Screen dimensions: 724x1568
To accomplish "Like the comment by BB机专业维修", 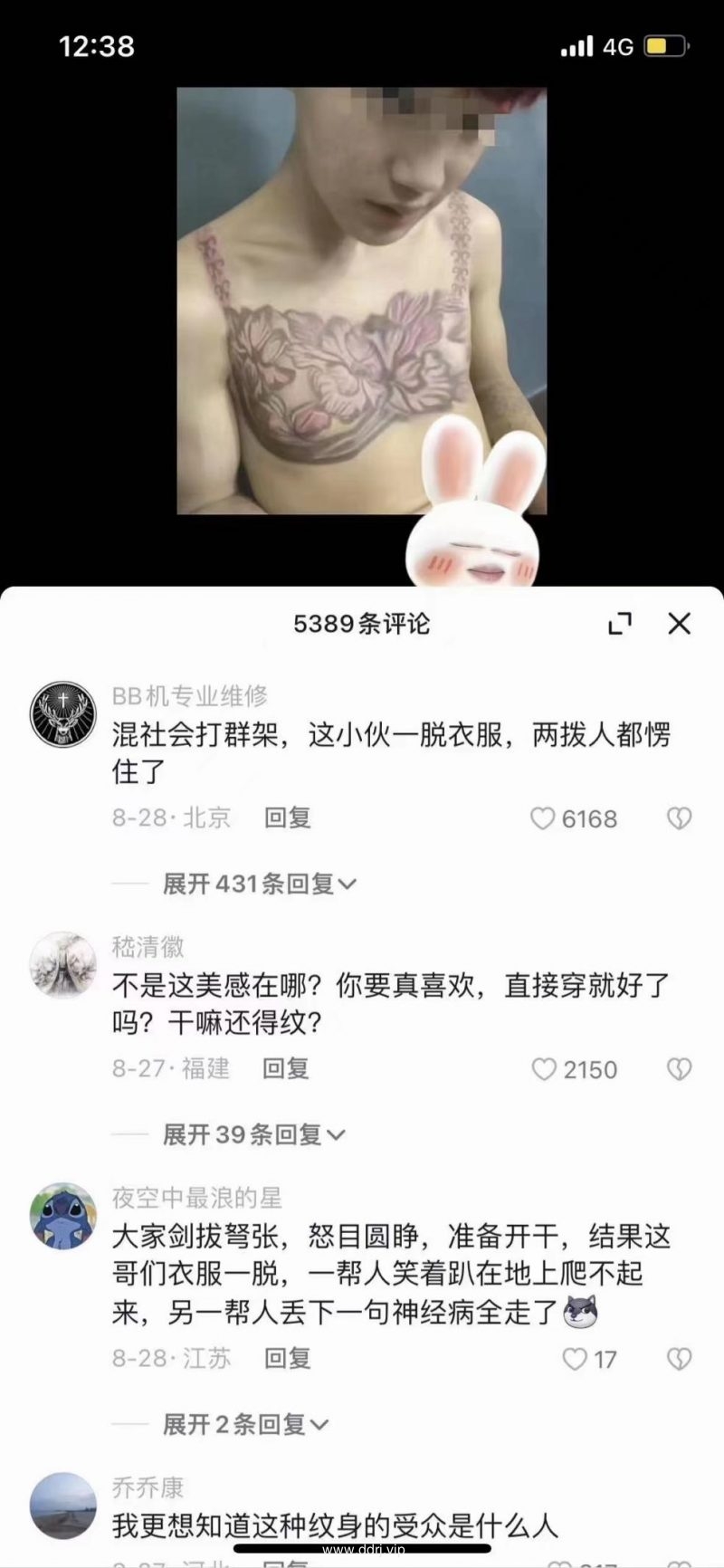I will pos(543,818).
